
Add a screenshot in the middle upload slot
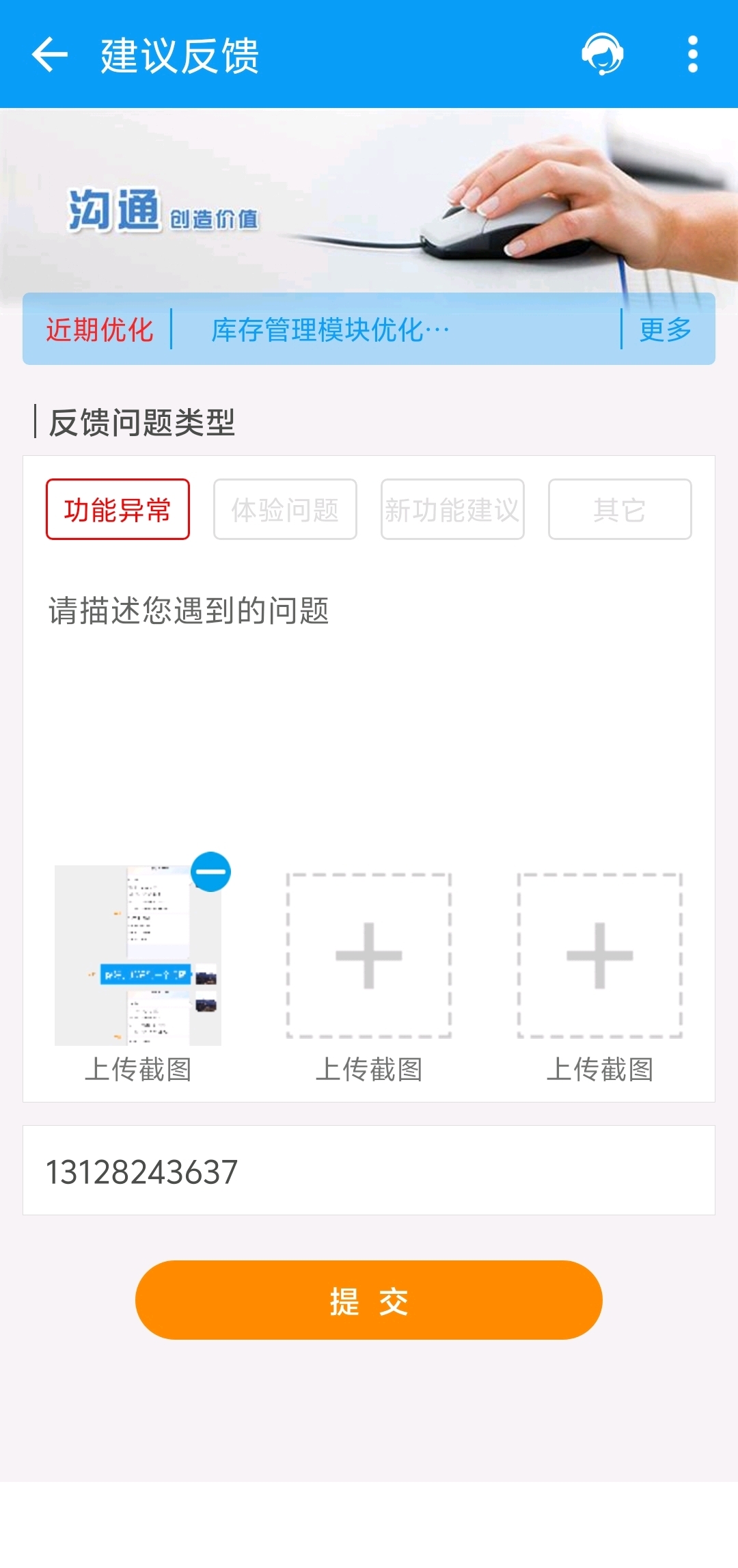pos(369,955)
